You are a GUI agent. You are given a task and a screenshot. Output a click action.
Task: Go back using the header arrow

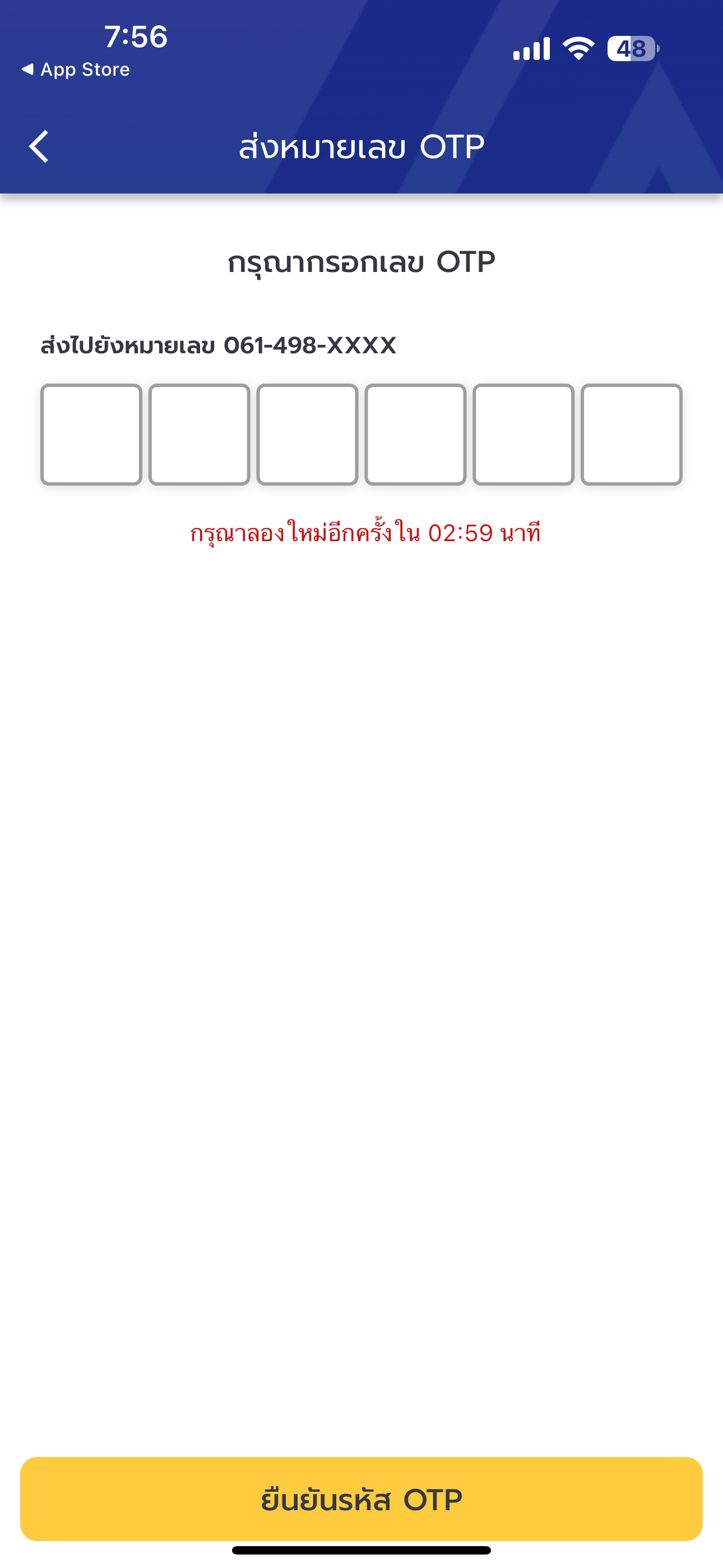coord(39,147)
